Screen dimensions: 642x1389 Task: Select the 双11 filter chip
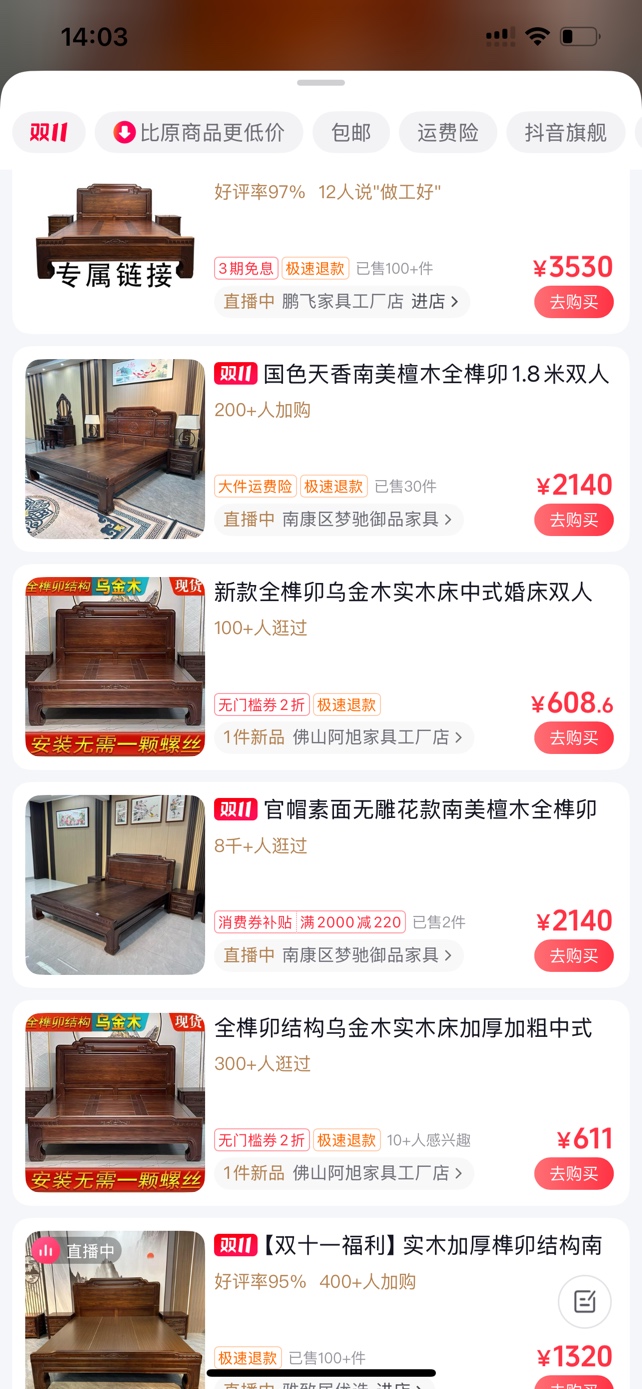(x=48, y=132)
